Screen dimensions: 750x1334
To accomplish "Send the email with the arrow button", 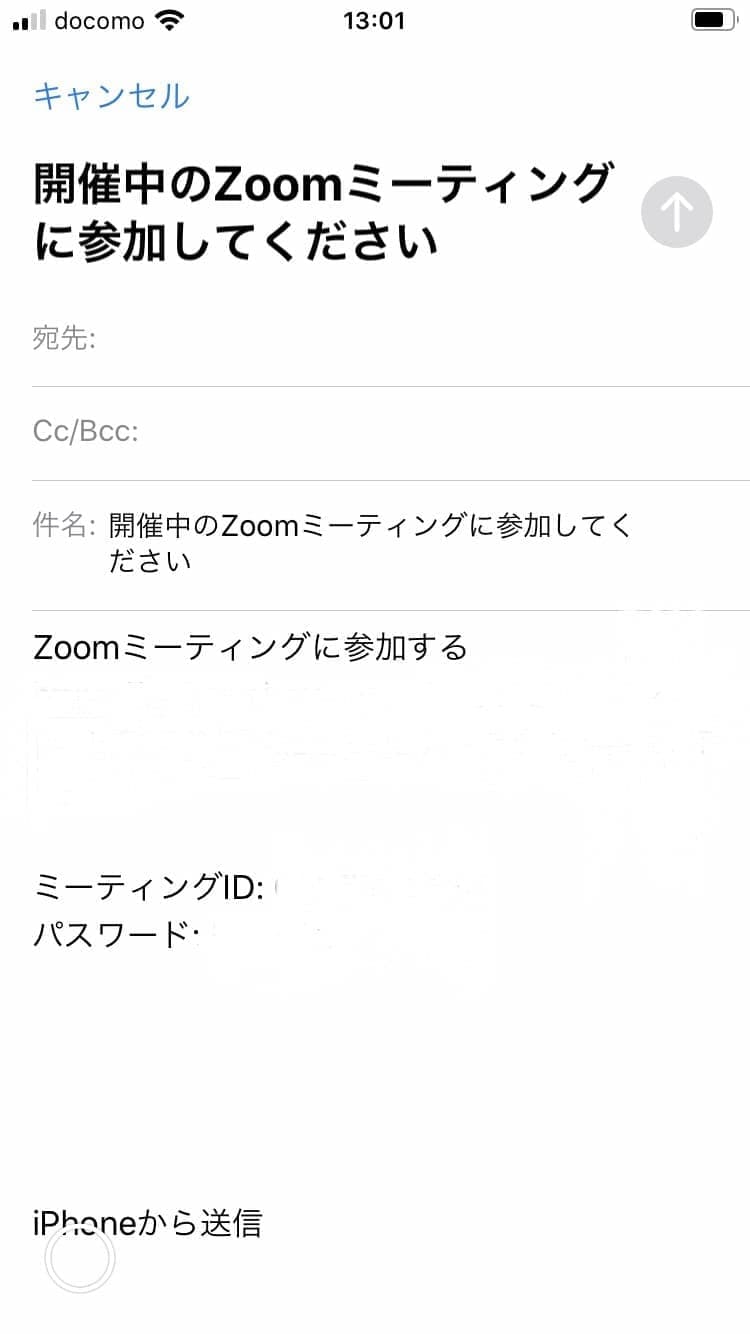I will pos(676,212).
